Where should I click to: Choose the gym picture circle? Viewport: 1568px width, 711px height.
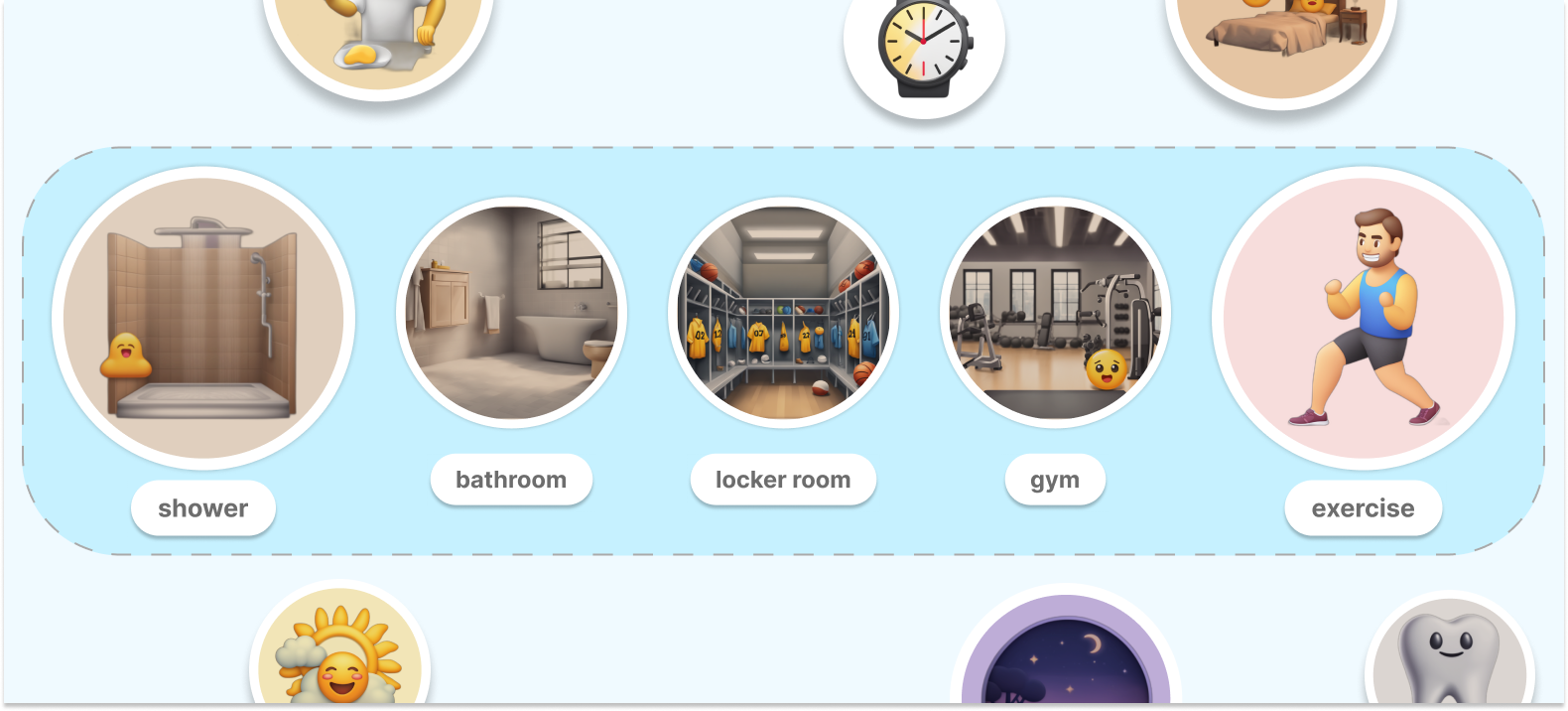[x=1055, y=313]
